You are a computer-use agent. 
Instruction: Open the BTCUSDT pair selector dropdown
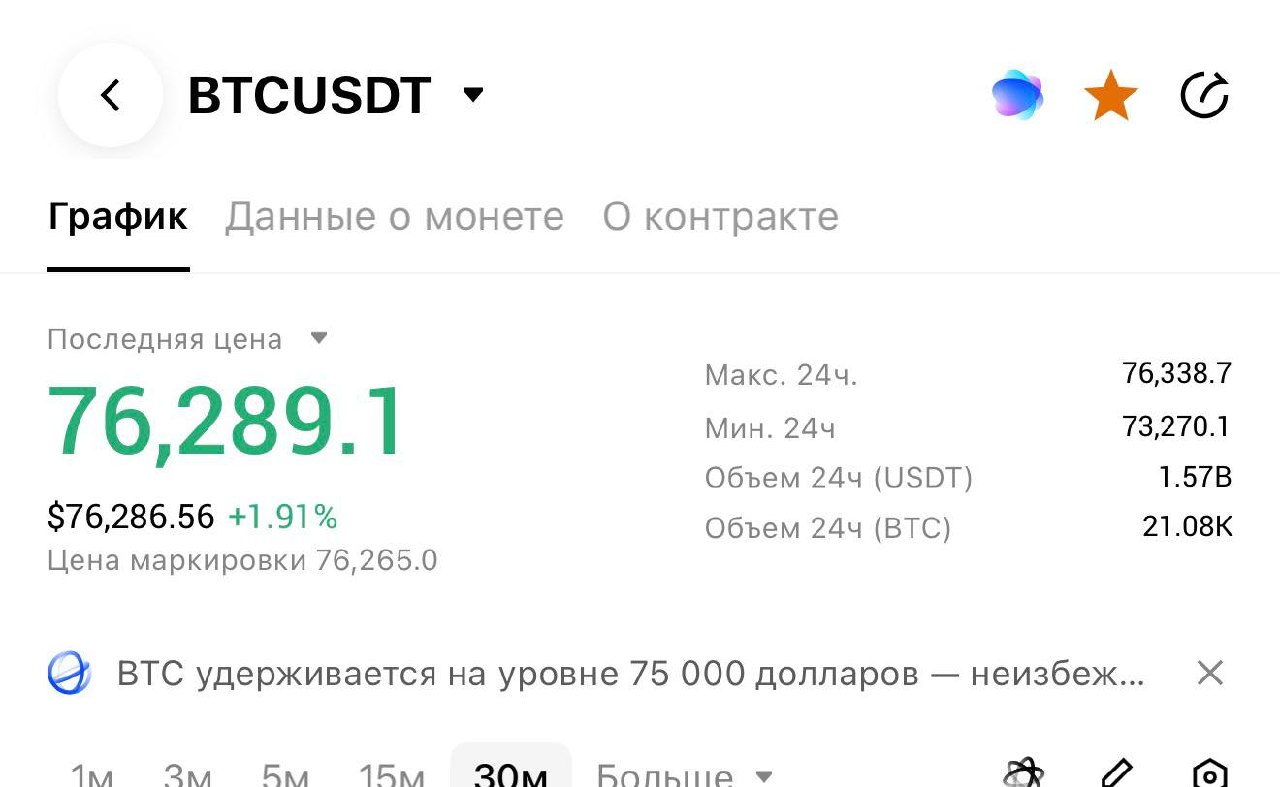(x=473, y=96)
